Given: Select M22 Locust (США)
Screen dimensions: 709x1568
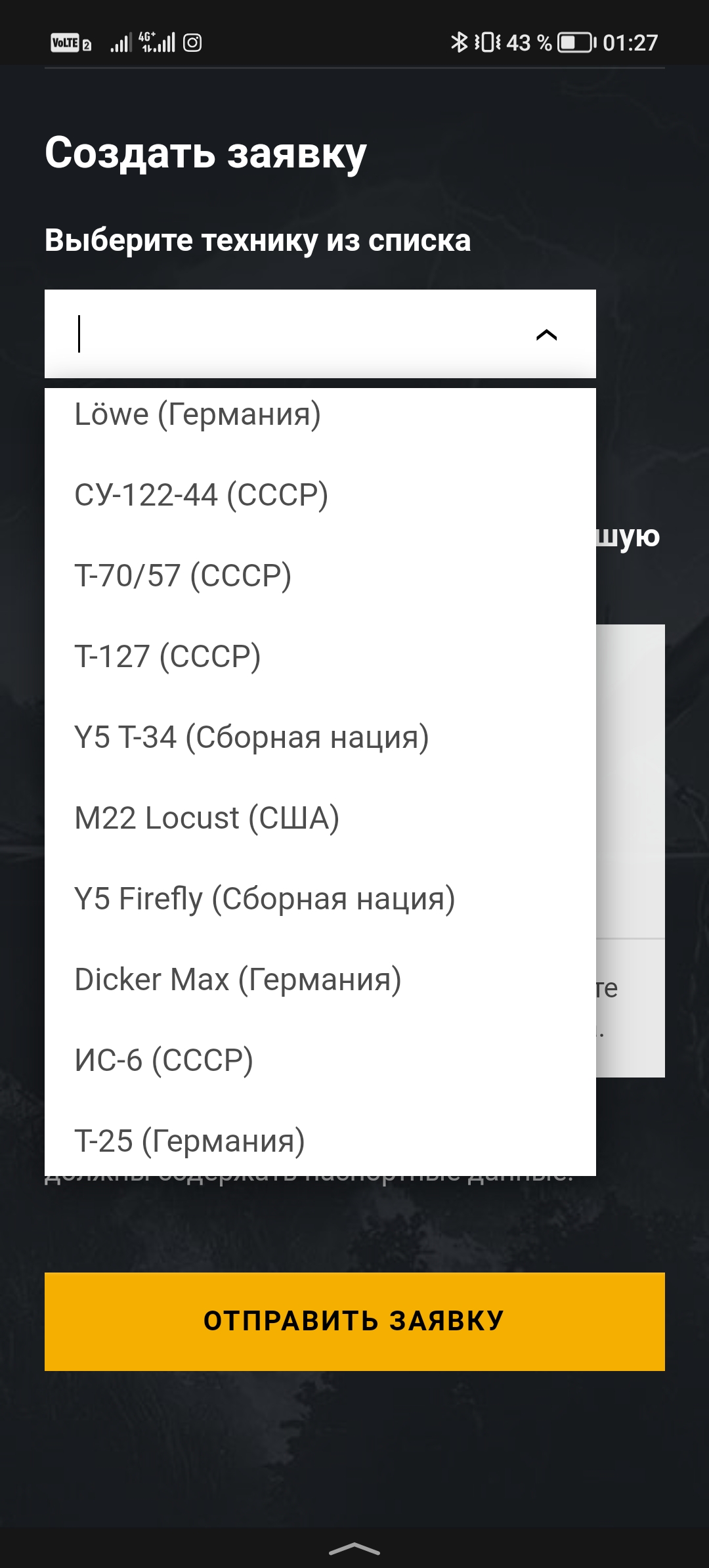Looking at the screenshot, I should 320,818.
